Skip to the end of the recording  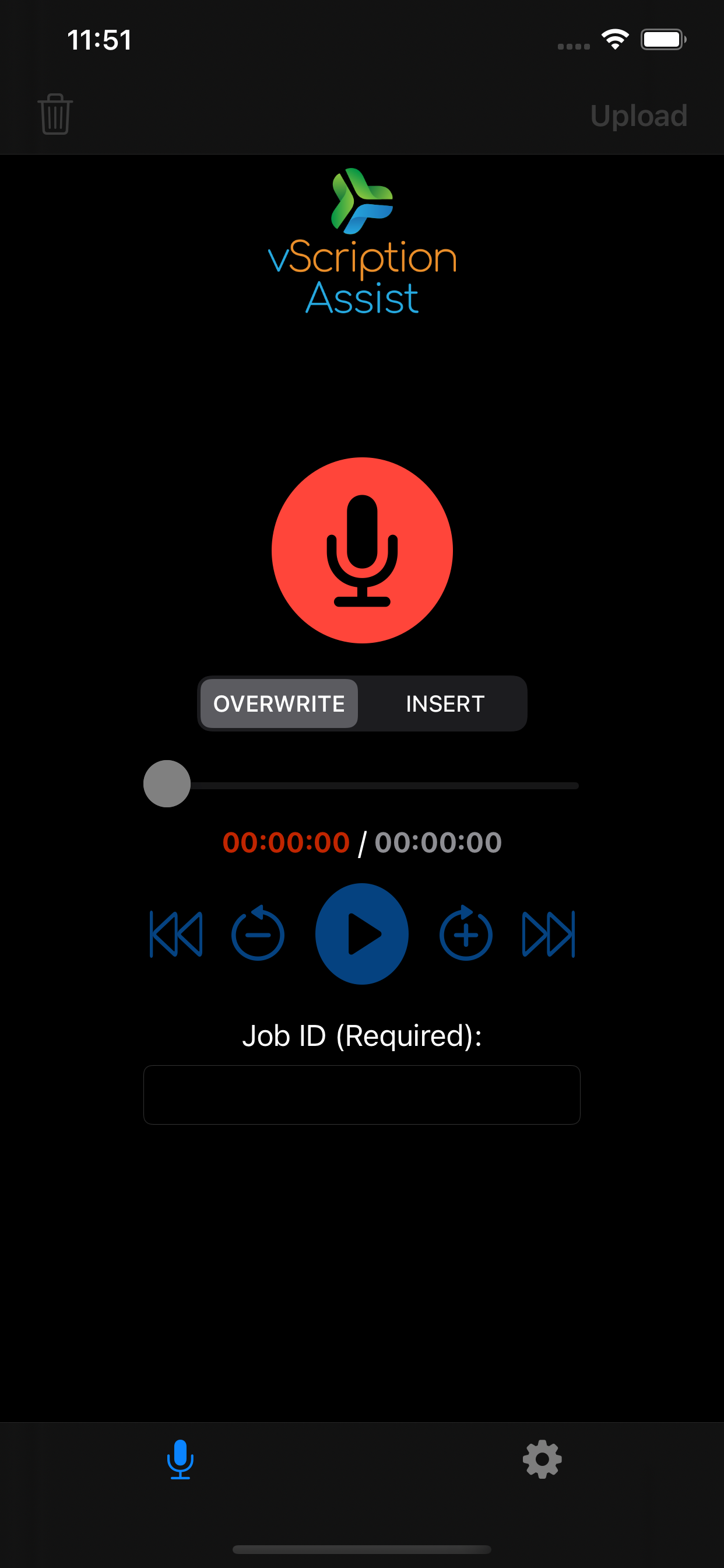pyautogui.click(x=549, y=935)
